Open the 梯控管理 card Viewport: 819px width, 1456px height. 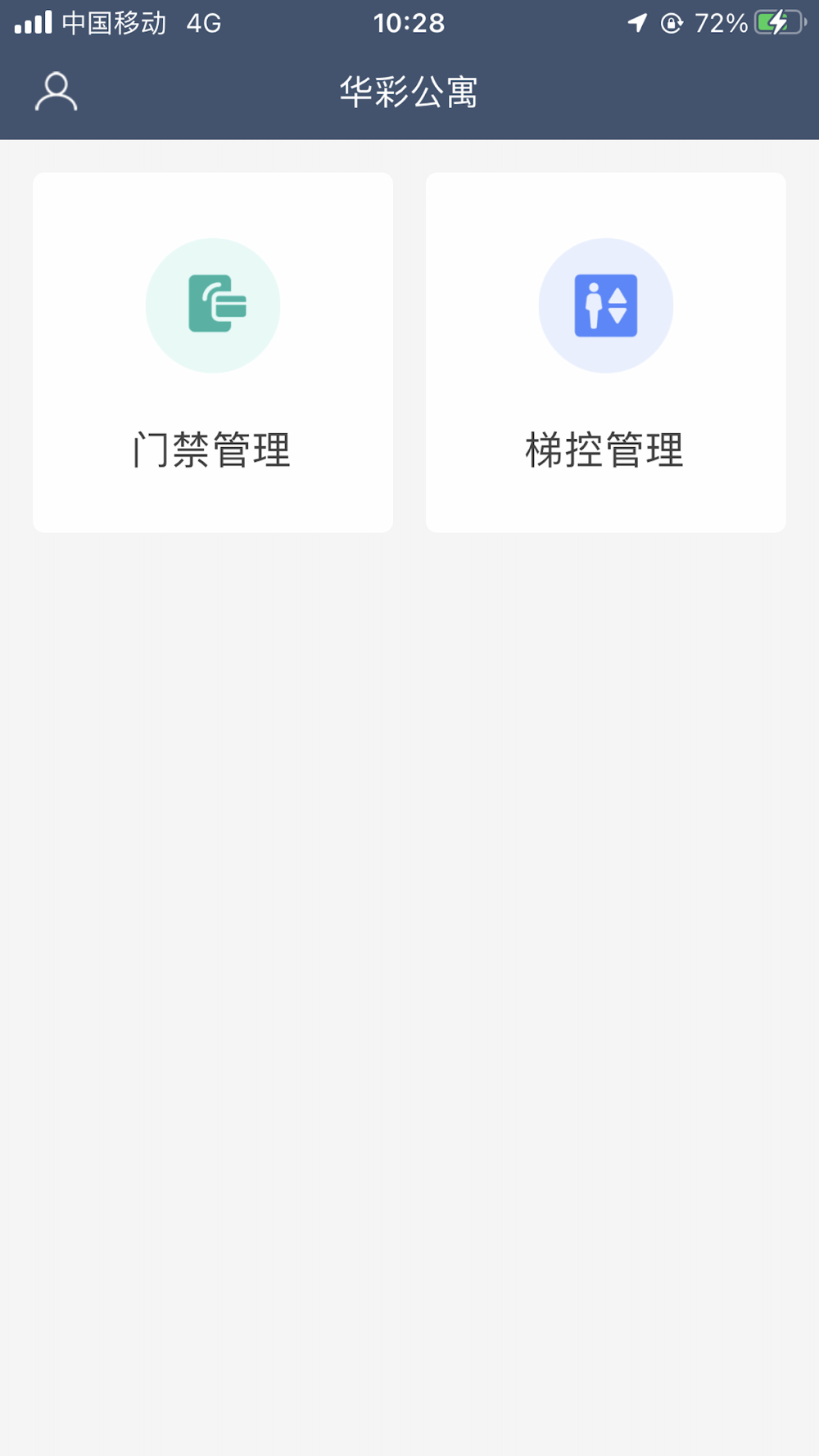606,352
